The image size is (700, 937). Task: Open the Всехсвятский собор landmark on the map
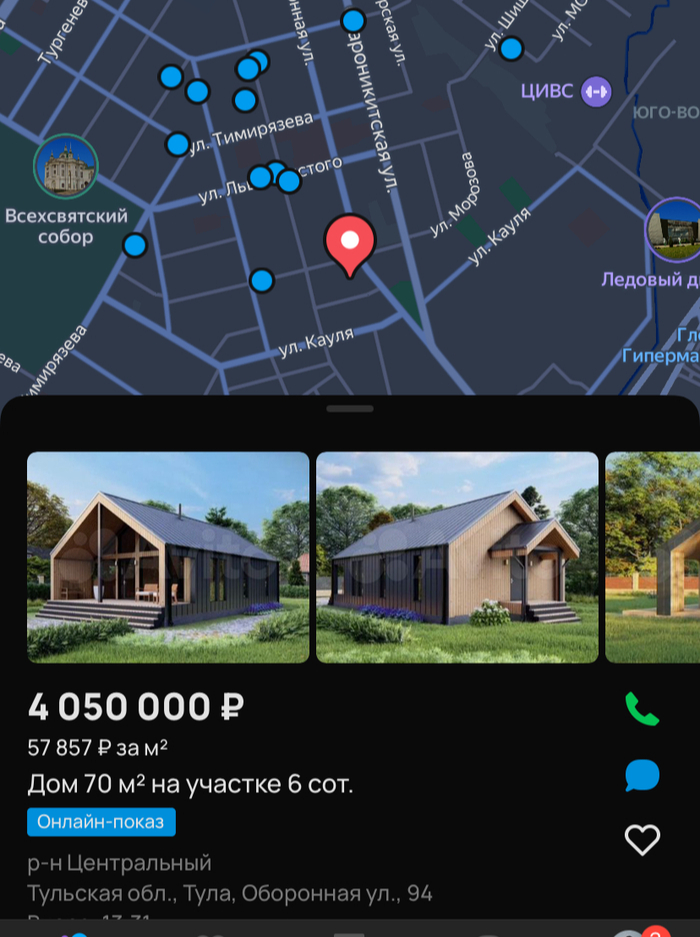tap(66, 167)
